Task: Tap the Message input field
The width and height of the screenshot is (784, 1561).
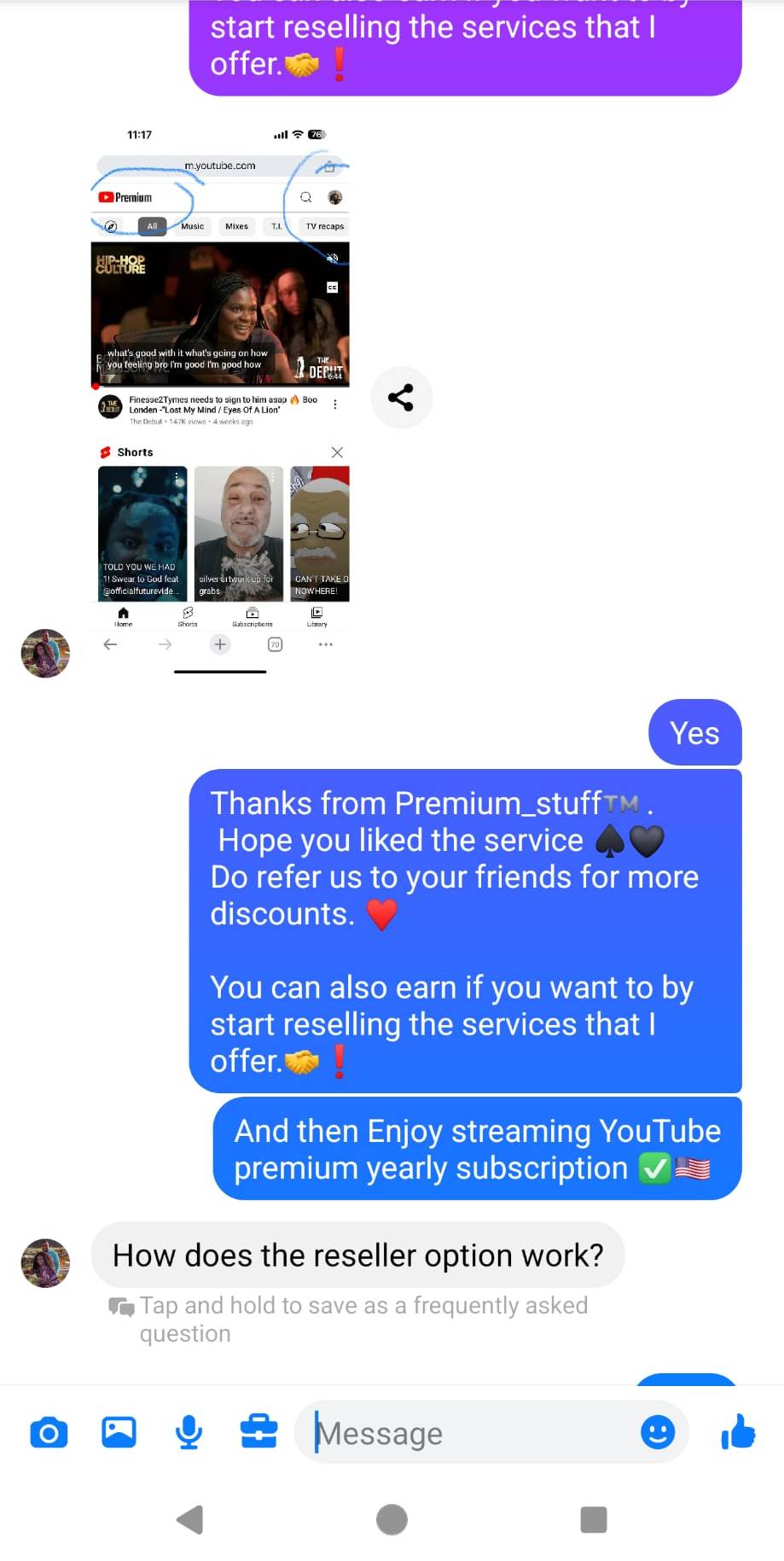Action: click(x=469, y=1432)
